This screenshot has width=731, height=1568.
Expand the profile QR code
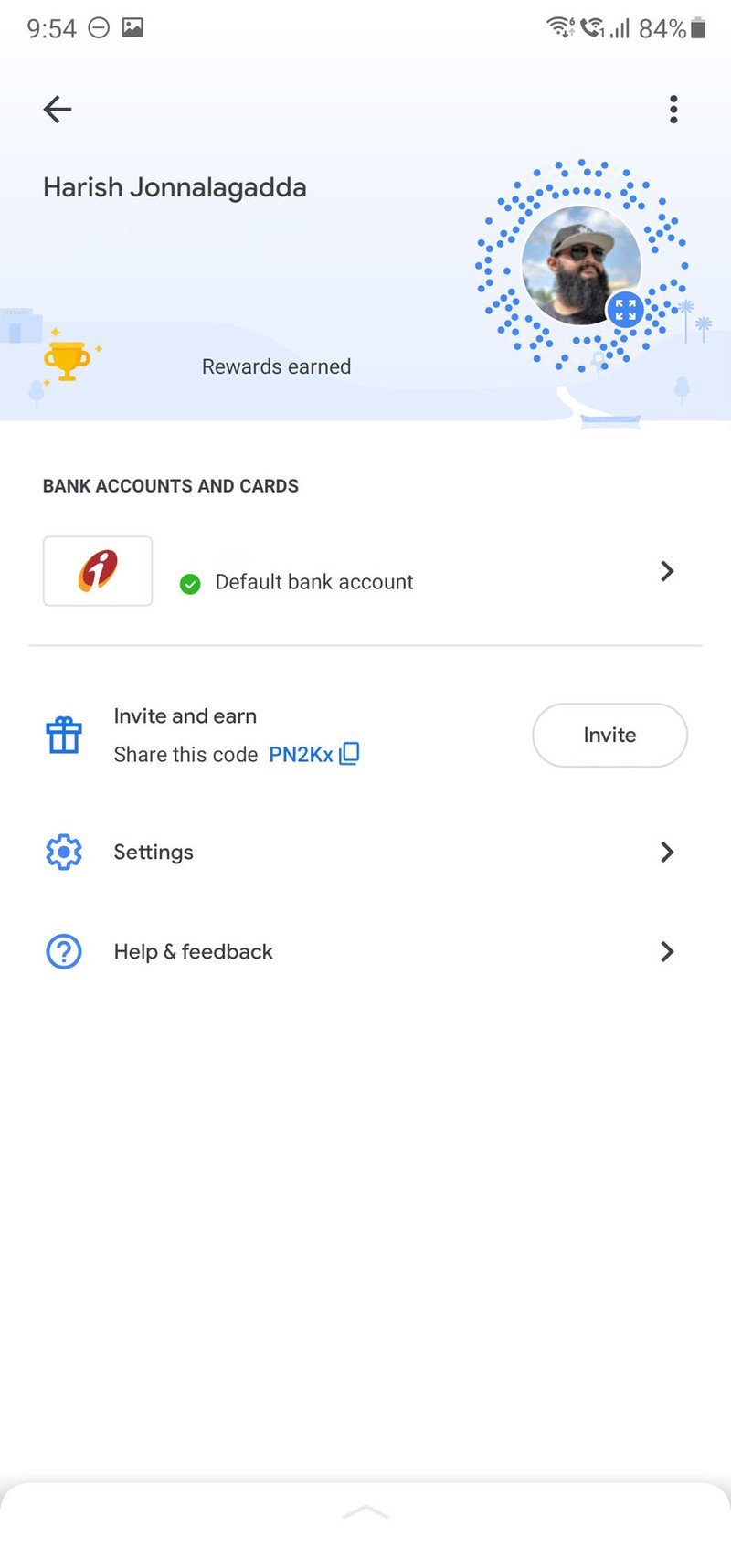coord(625,309)
